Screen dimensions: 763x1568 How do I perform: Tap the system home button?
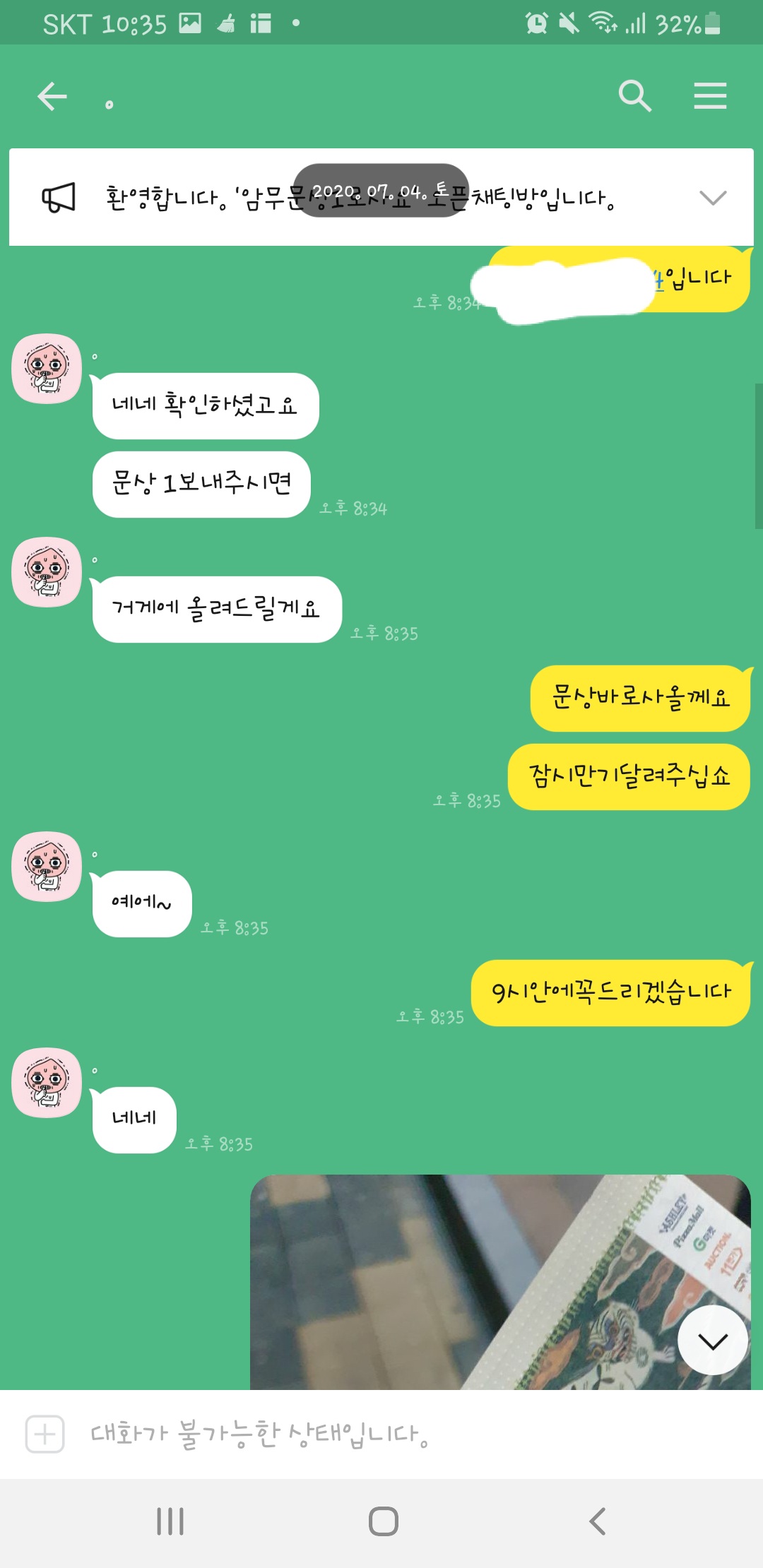[x=383, y=1521]
